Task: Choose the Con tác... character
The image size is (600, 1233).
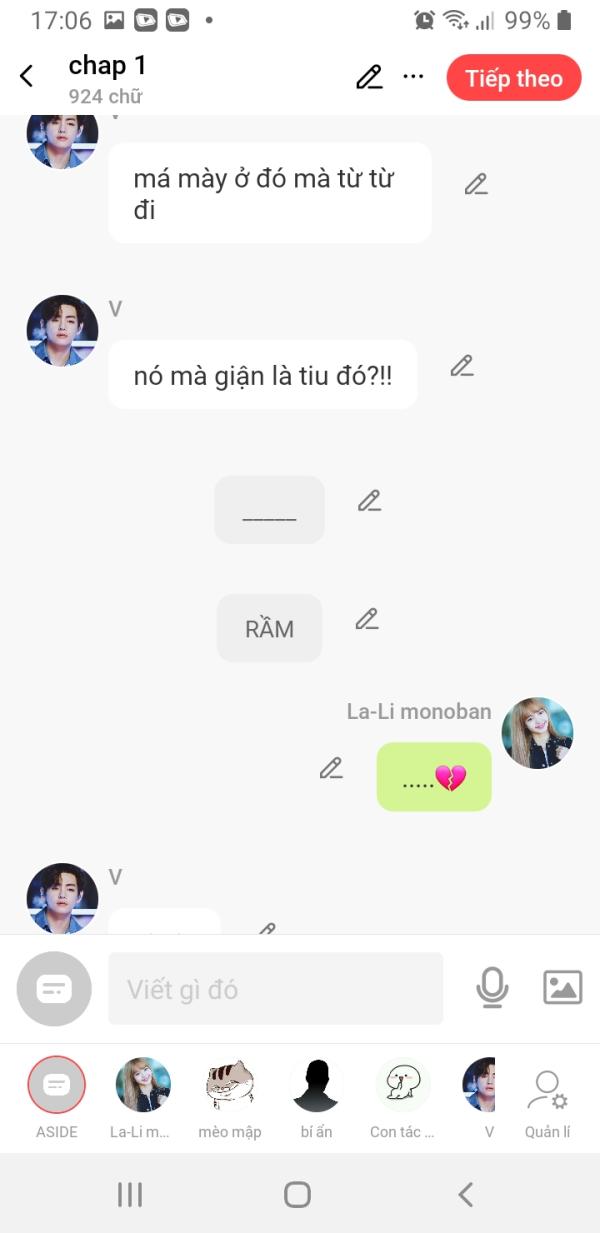Action: (402, 1085)
